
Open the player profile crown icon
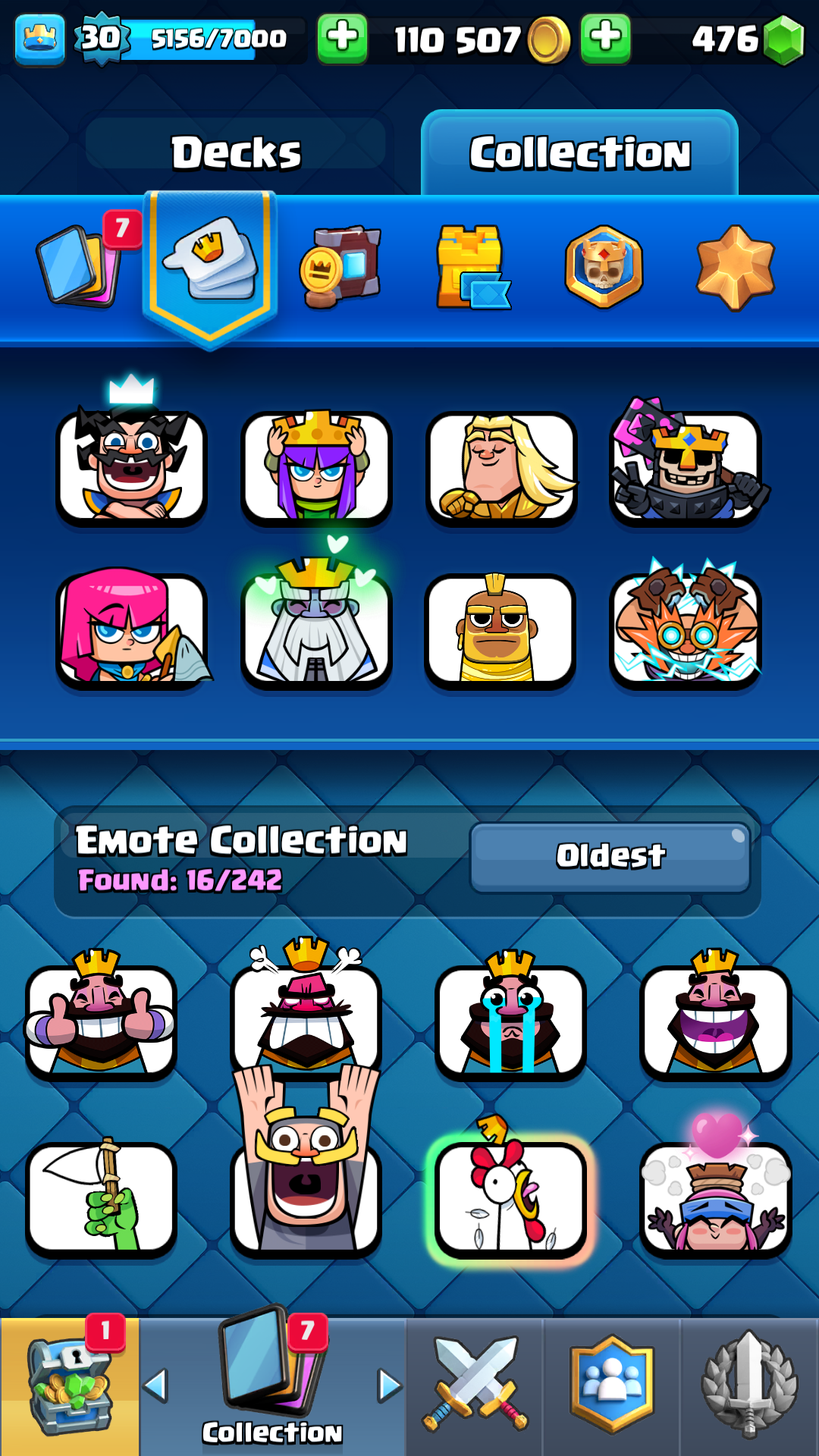pos(39,38)
